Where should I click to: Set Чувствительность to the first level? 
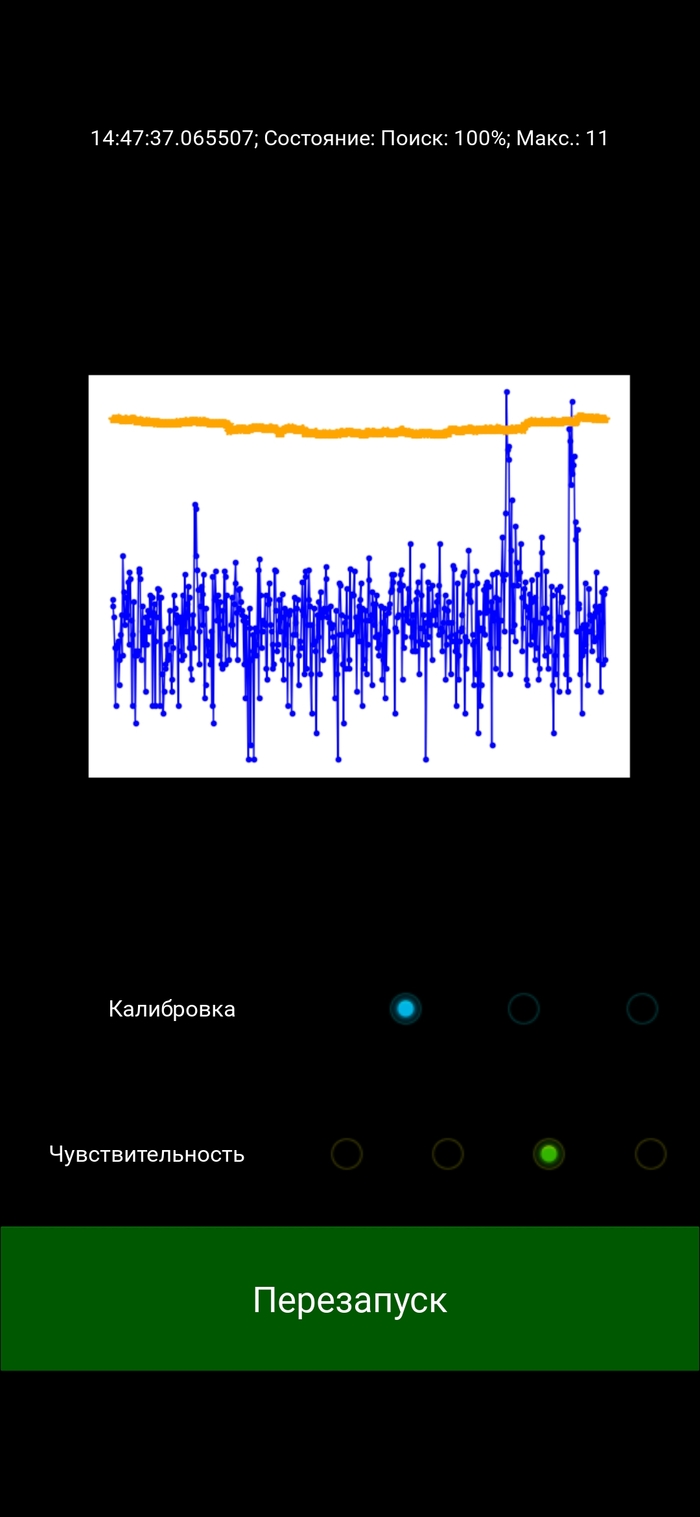(x=346, y=1154)
